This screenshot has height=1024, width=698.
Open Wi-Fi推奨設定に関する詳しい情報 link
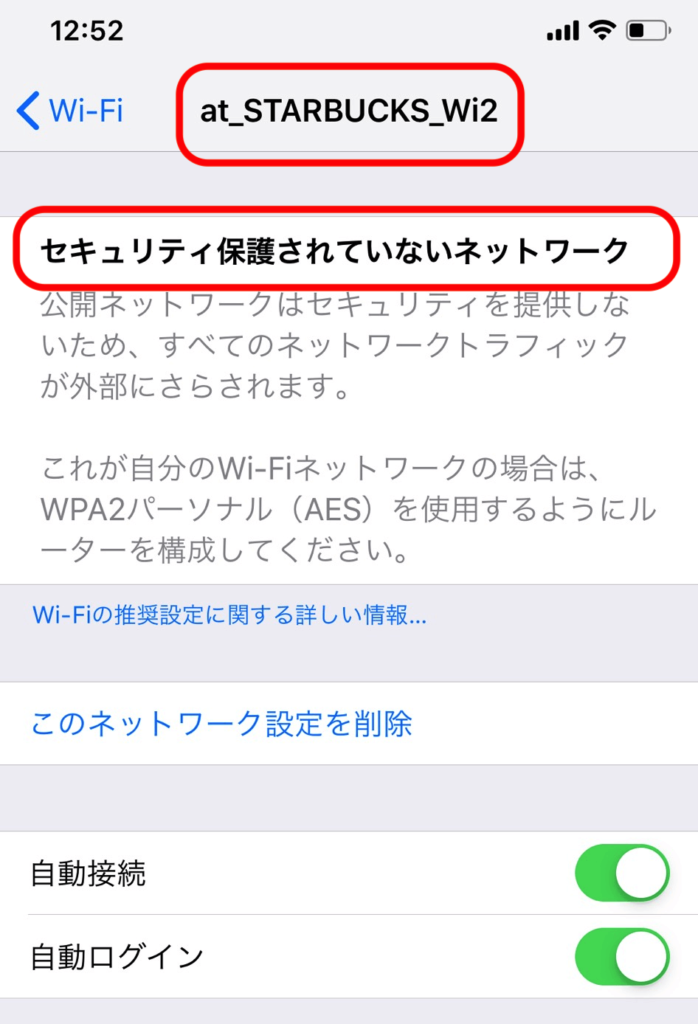click(x=230, y=615)
